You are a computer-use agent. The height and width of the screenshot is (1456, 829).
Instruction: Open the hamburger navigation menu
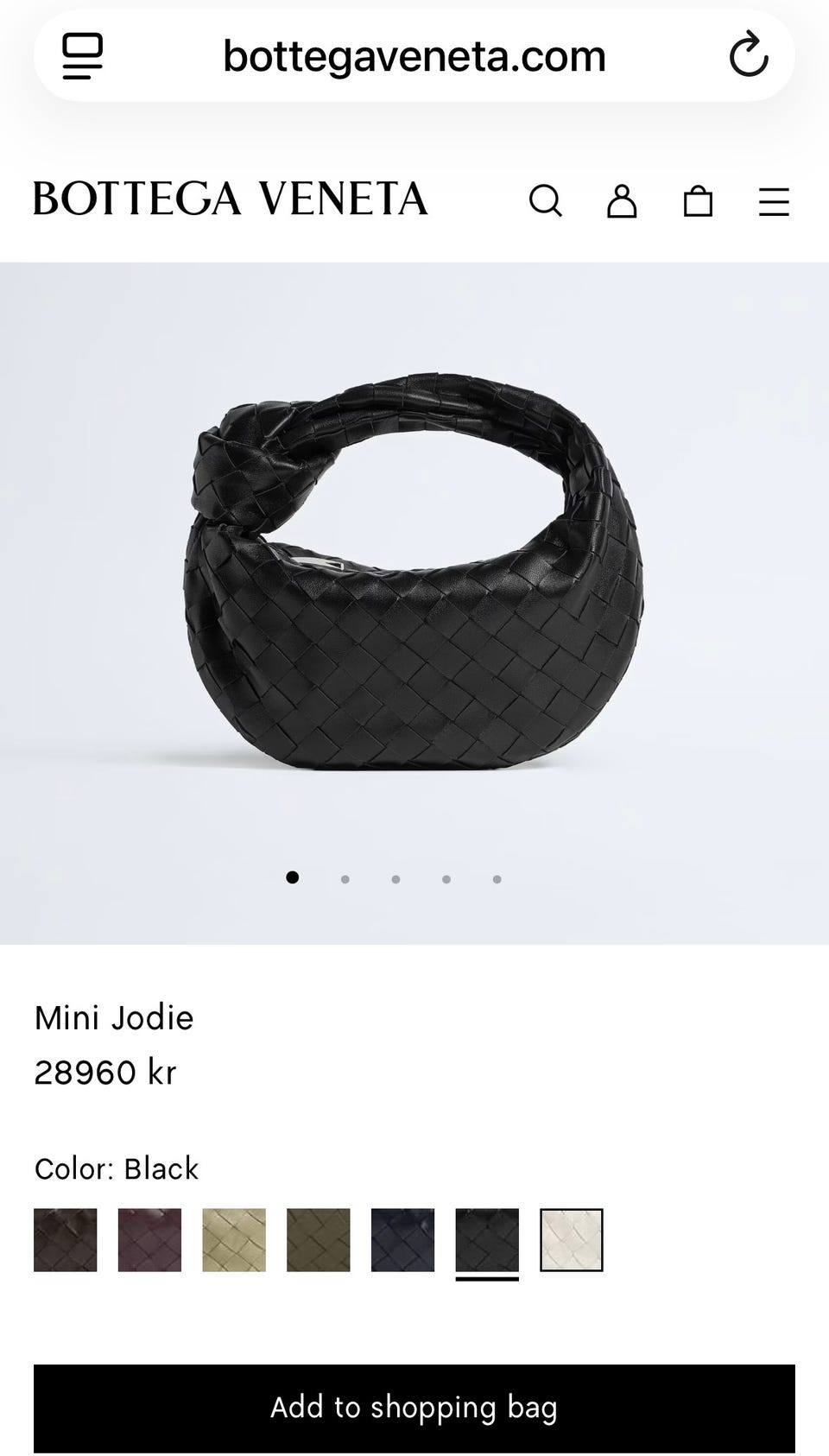click(774, 201)
